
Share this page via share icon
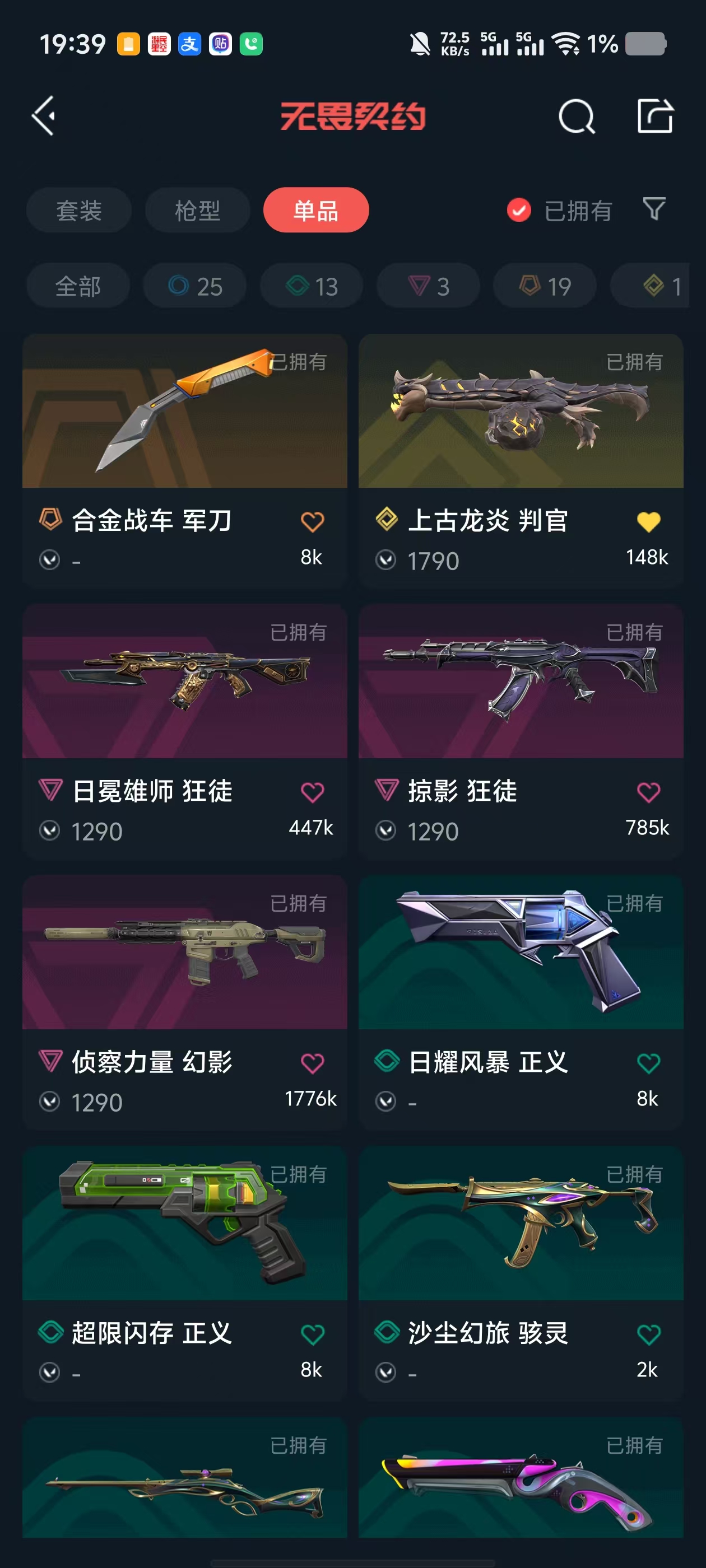click(x=655, y=116)
